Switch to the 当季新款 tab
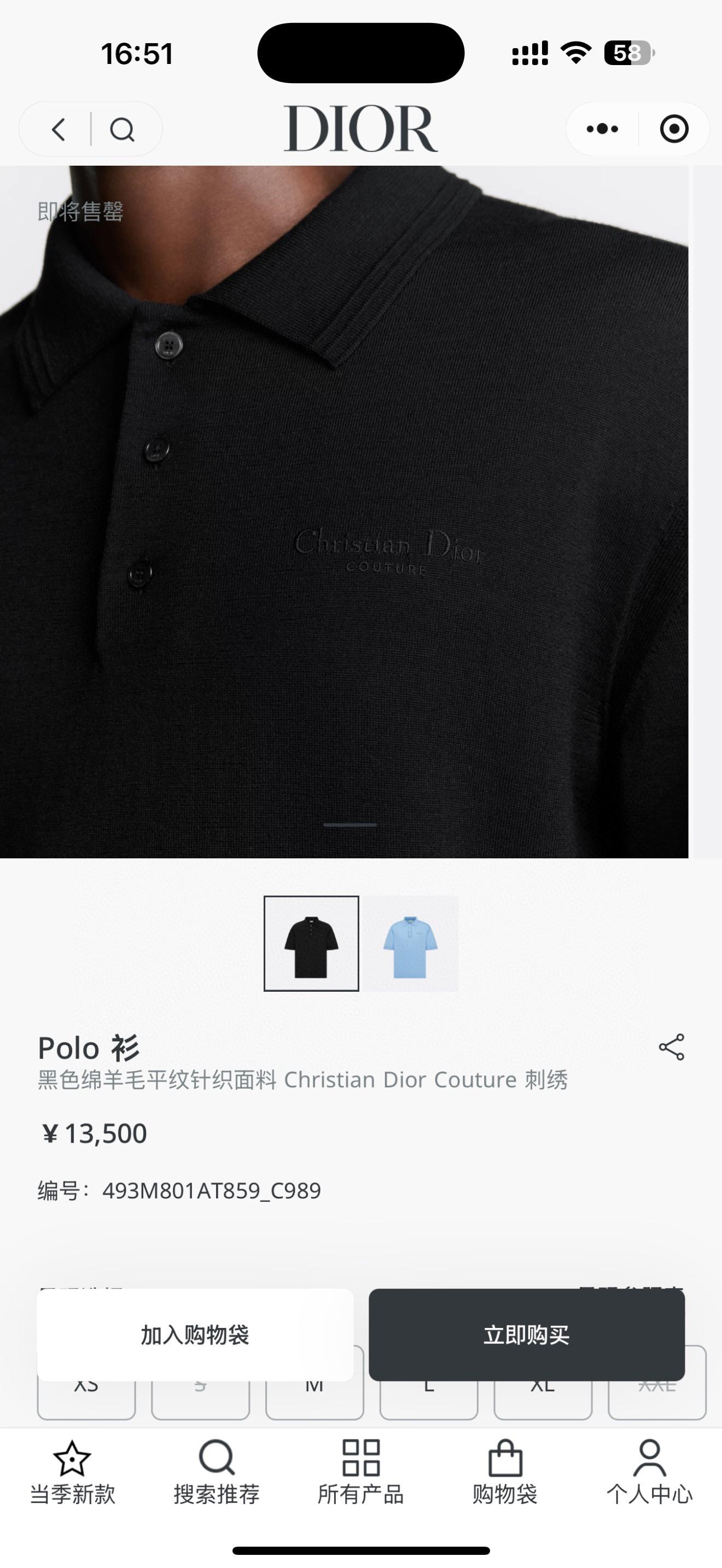This screenshot has height=1568, width=722. [x=72, y=1471]
